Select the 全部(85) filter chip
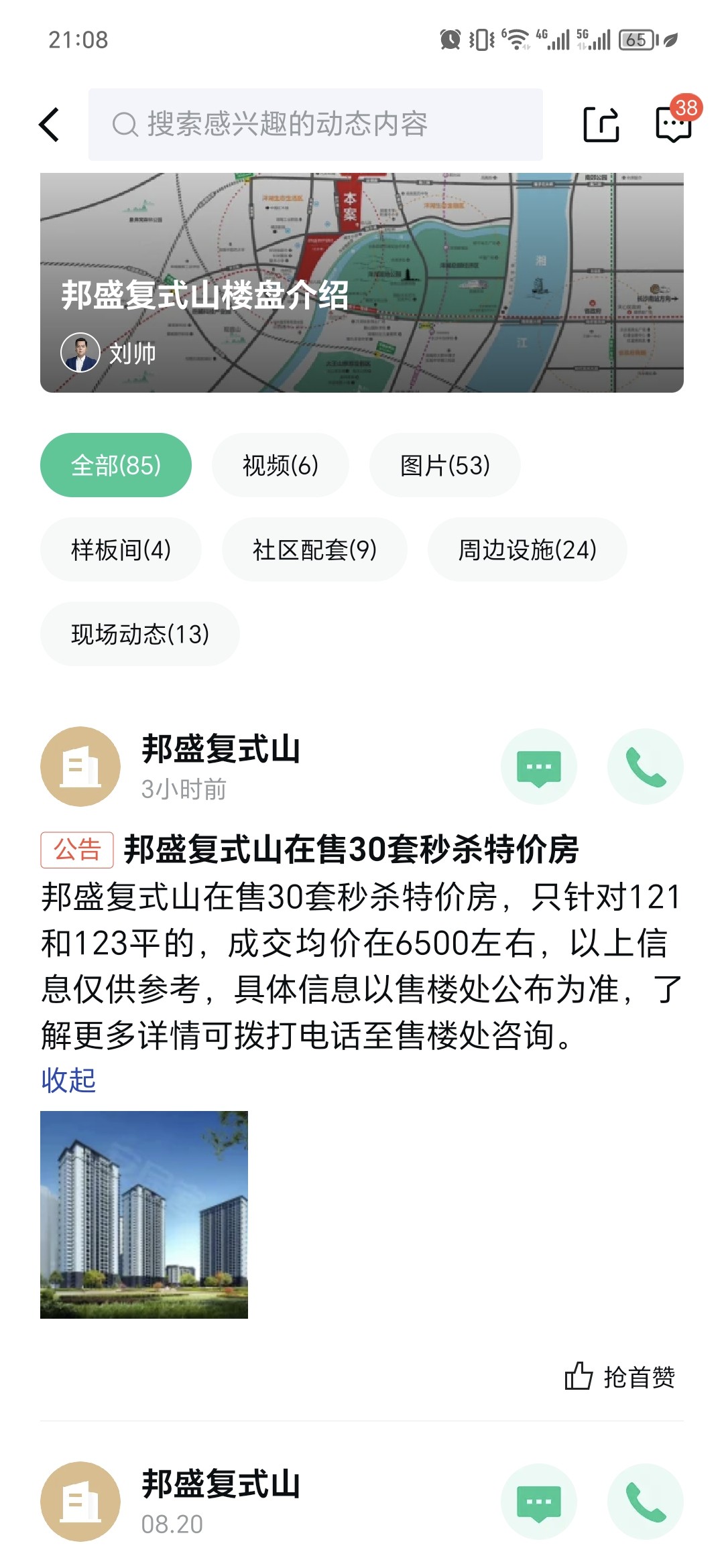 (116, 465)
